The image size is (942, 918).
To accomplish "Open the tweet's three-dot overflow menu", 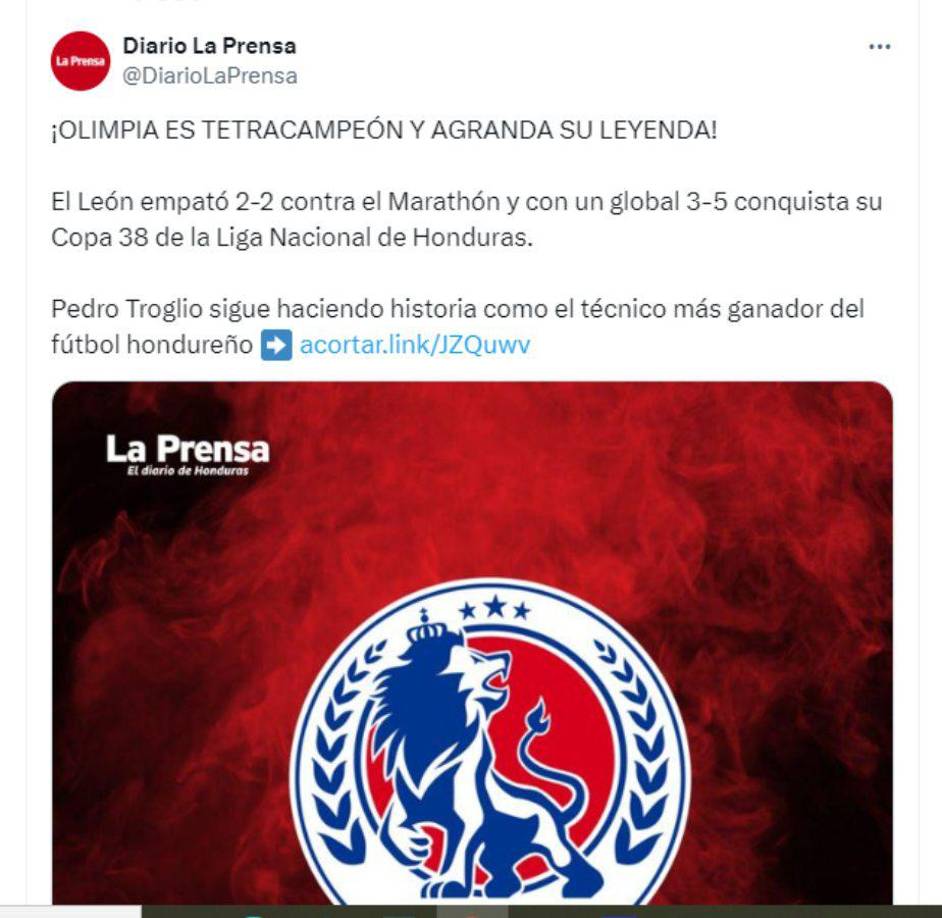I will (879, 47).
